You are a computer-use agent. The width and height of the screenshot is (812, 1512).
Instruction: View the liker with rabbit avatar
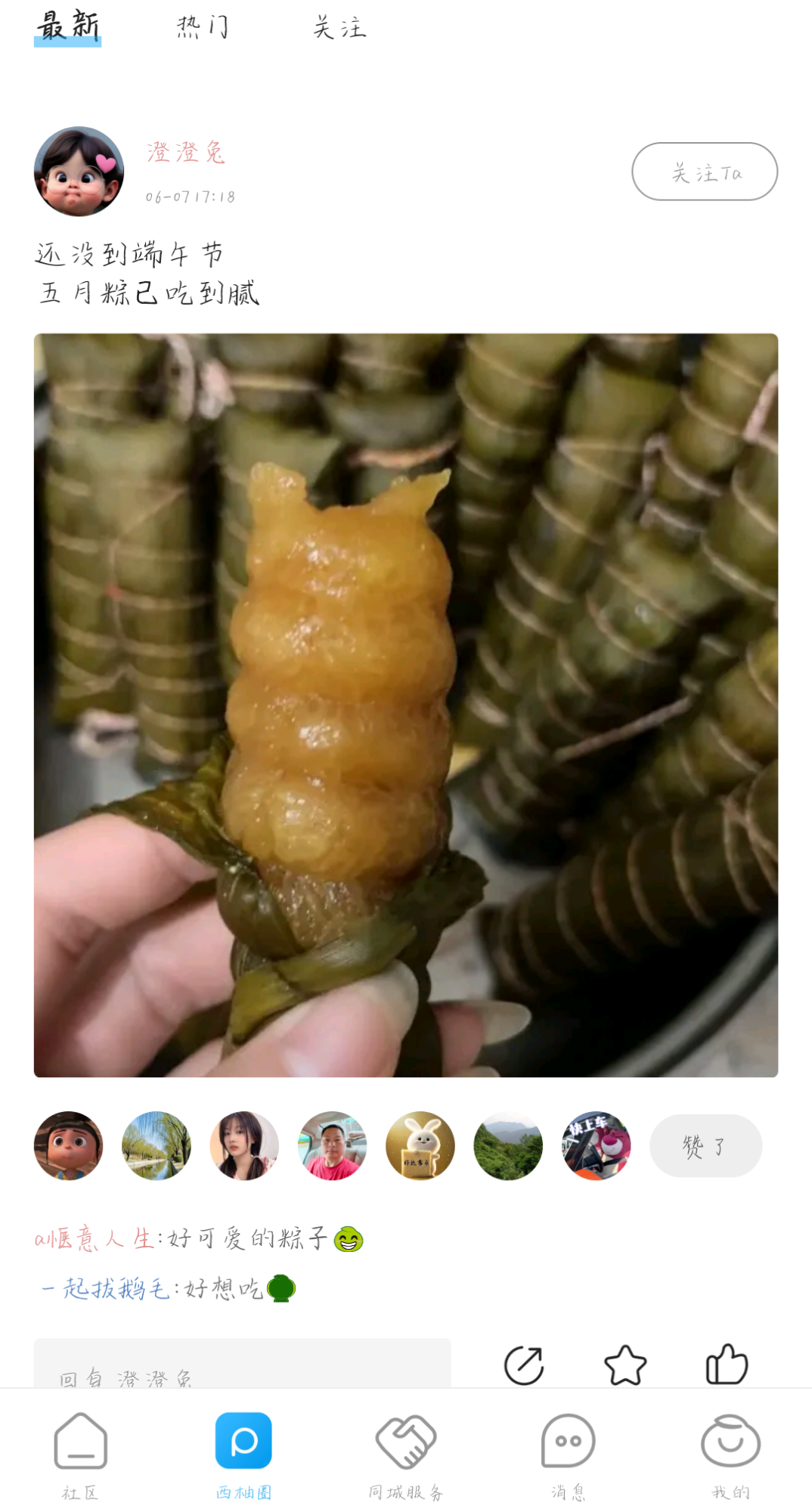coord(420,1145)
